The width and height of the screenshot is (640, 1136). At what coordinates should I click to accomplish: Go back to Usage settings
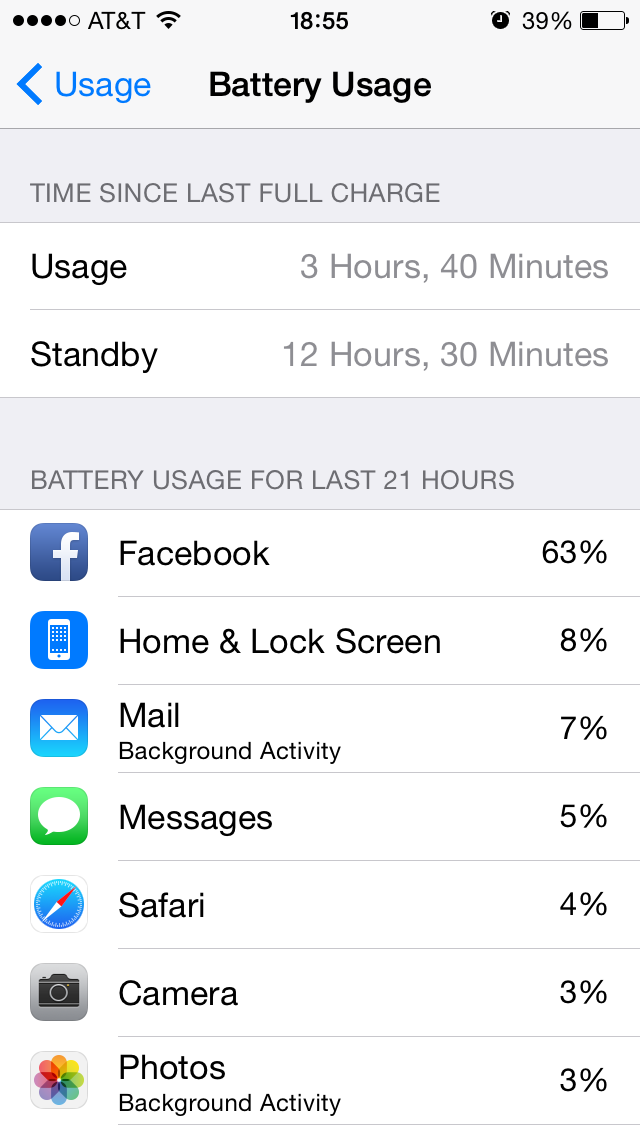[x=85, y=85]
